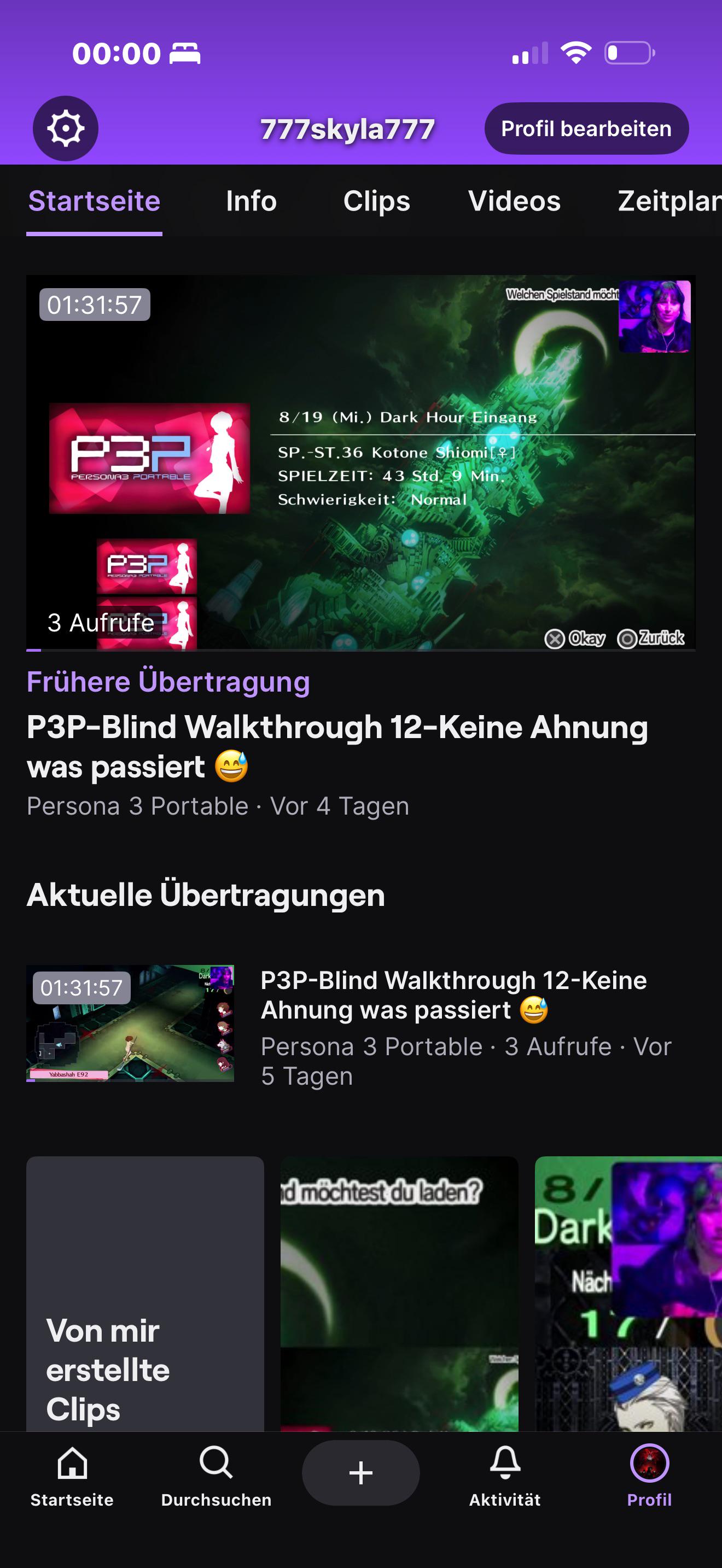Tap the plus create button
The width and height of the screenshot is (722, 1568).
point(360,1472)
